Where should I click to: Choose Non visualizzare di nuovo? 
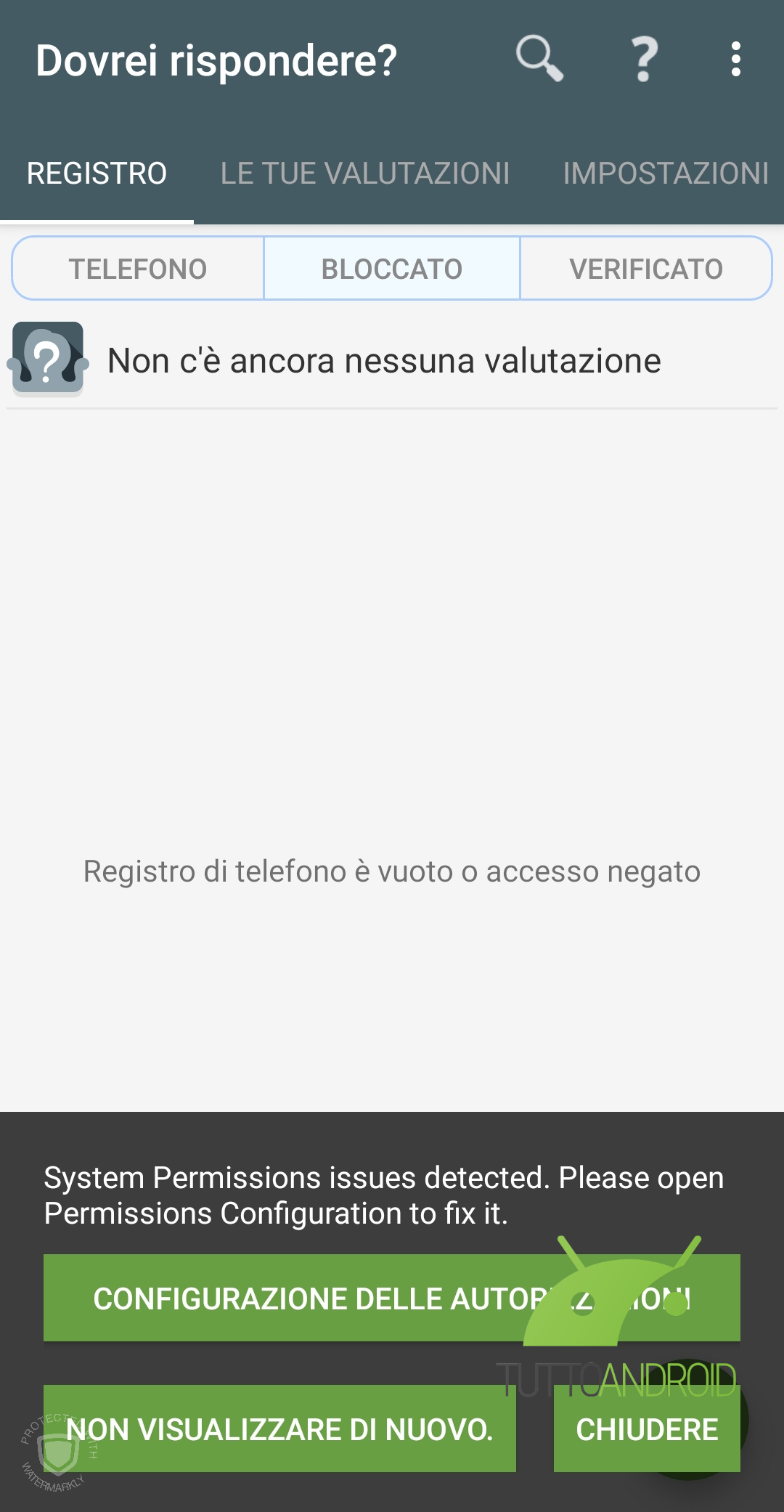(x=279, y=1428)
